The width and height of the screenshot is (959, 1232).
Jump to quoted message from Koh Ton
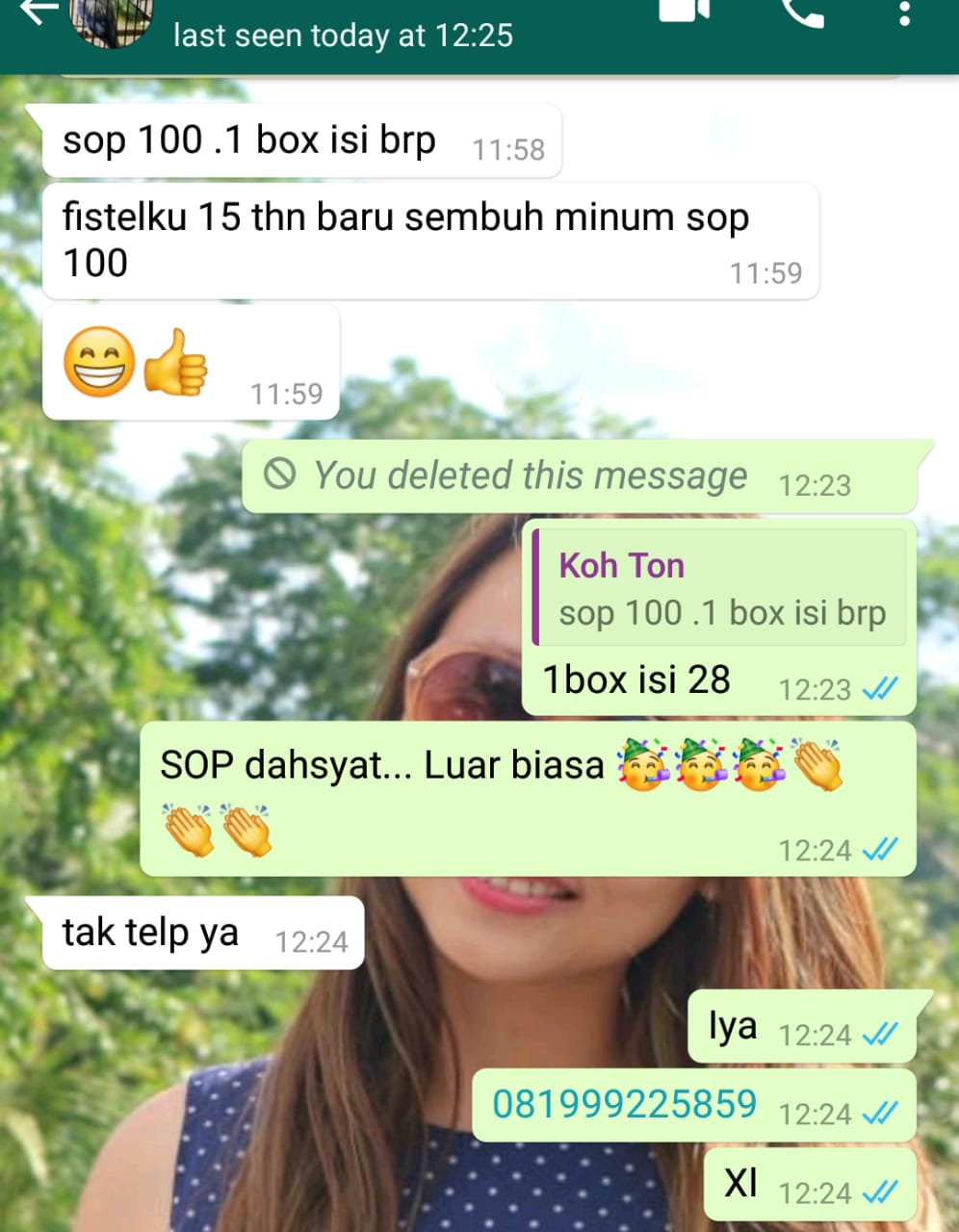click(x=720, y=588)
